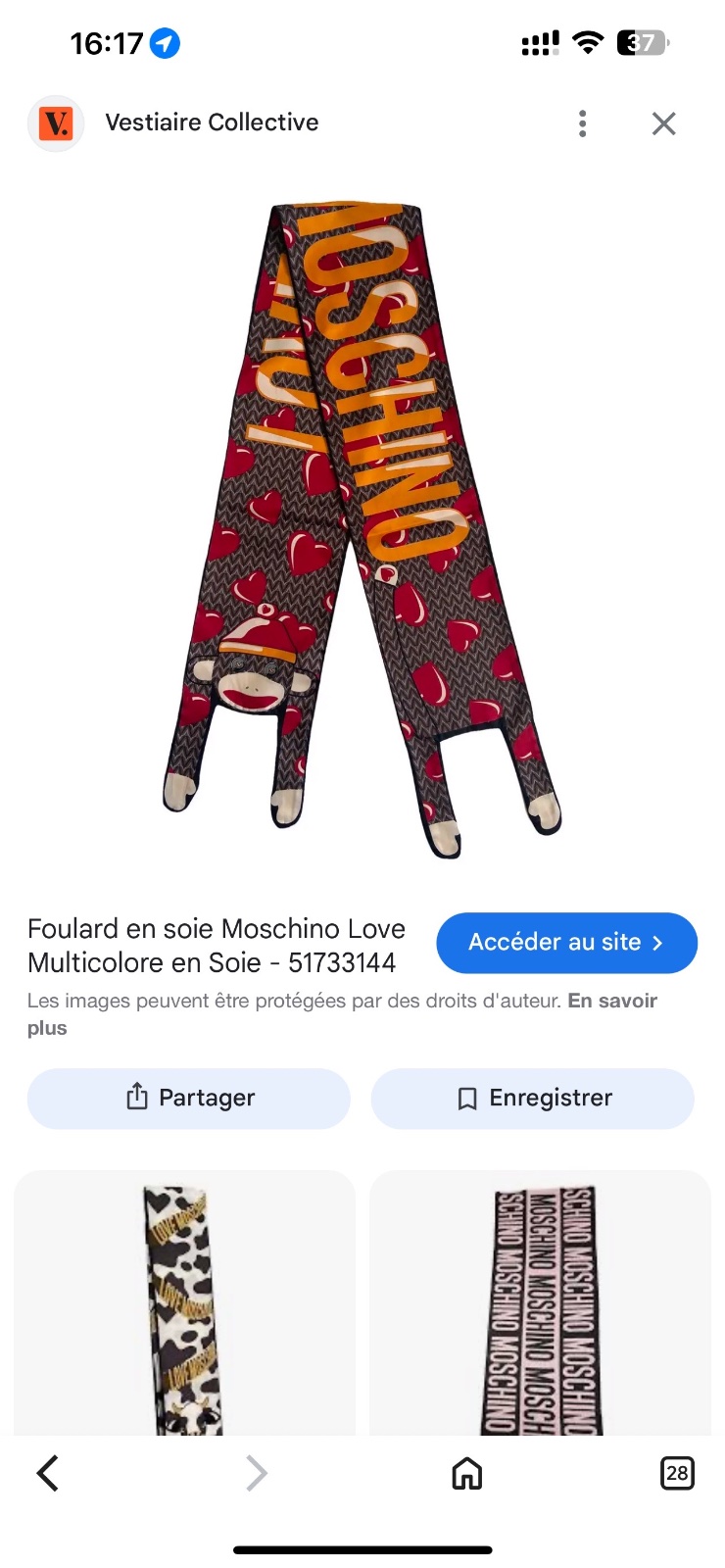Open the black Moschino logo scarf thumbnail
This screenshot has width=725, height=1568.
point(540,1303)
